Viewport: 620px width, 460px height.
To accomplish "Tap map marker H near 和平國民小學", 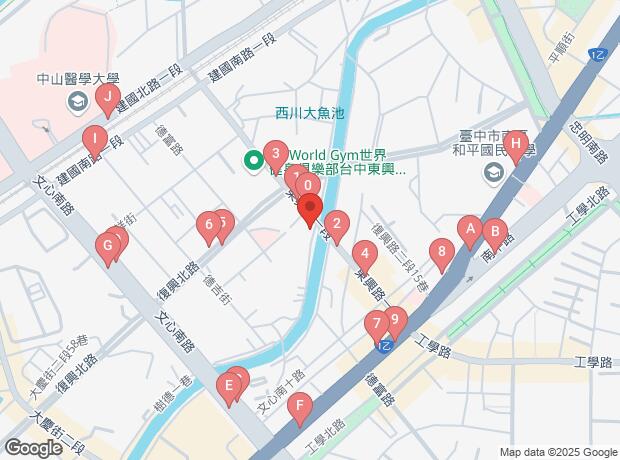I will (x=515, y=147).
